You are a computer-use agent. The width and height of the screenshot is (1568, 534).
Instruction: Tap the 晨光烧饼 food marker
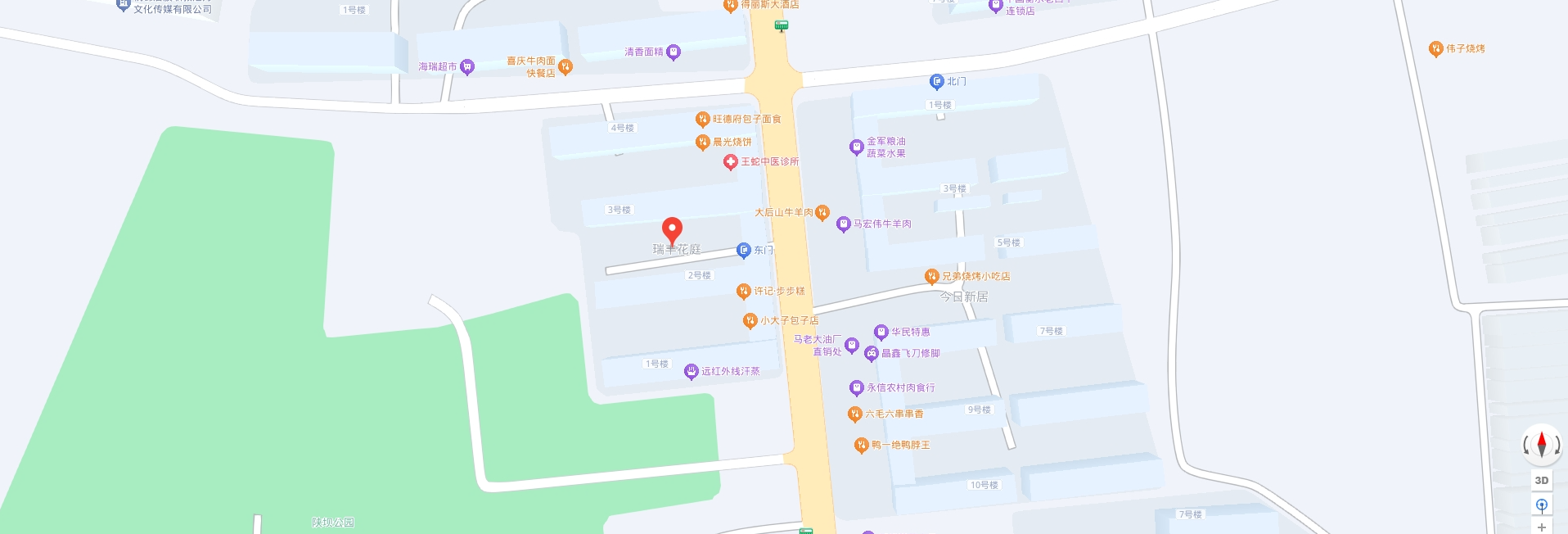pos(702,143)
